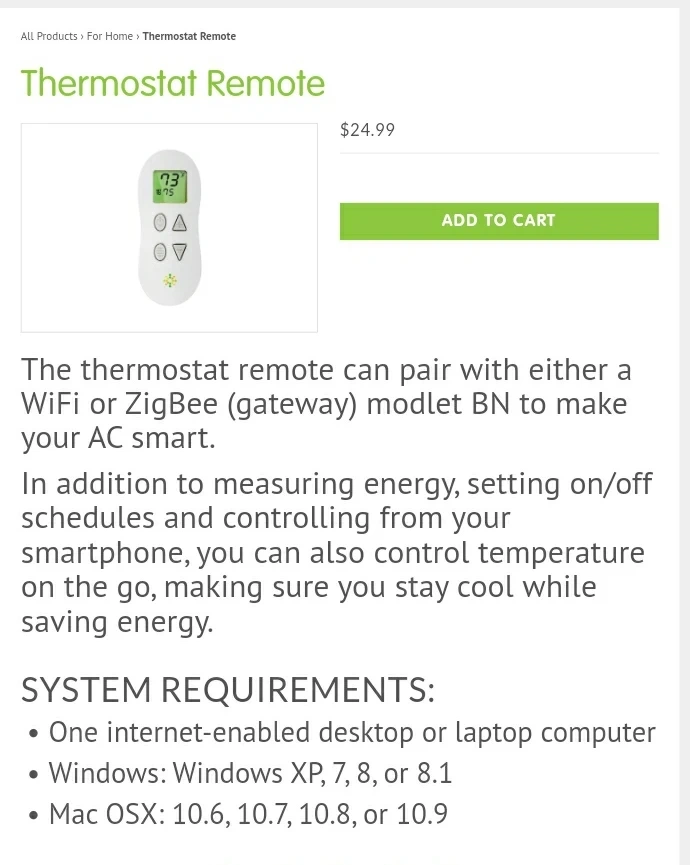Go to the For Home category breadcrumb

(109, 36)
